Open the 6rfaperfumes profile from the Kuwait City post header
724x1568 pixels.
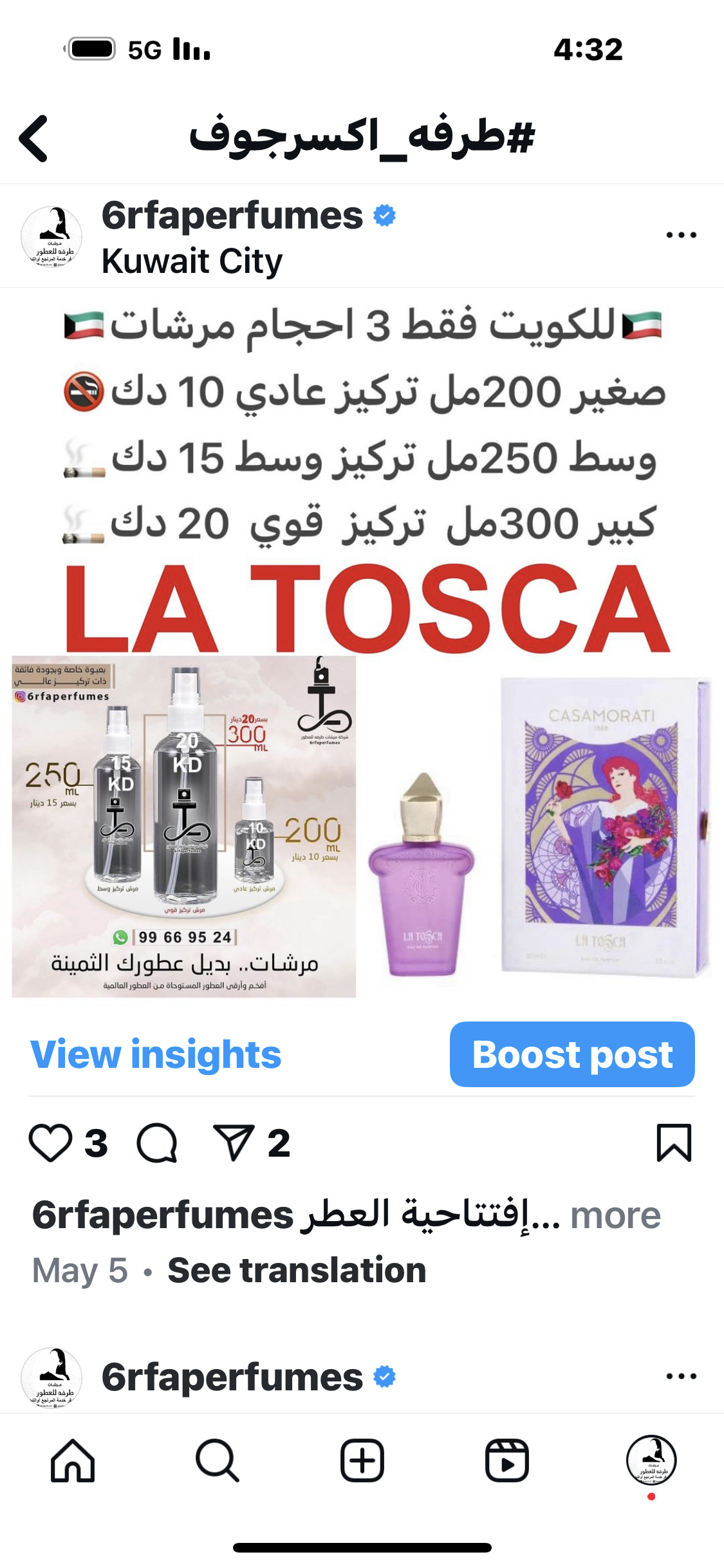tap(232, 216)
